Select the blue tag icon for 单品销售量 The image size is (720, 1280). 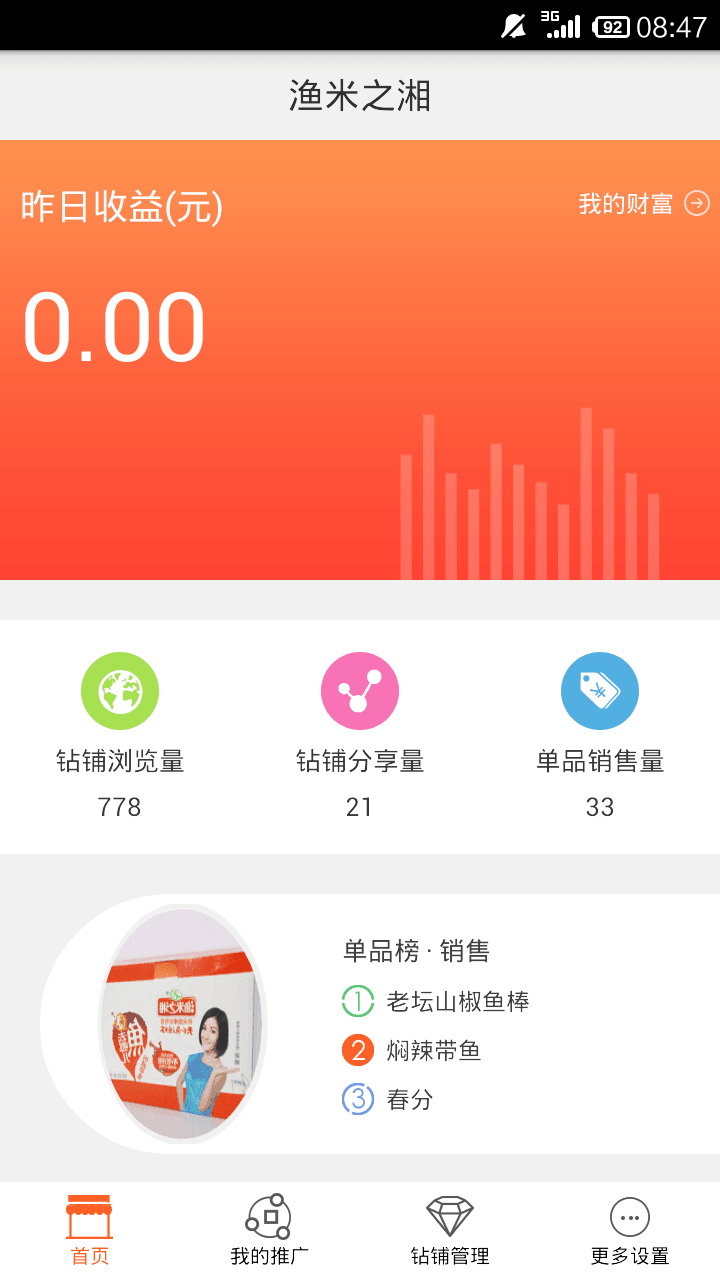599,690
